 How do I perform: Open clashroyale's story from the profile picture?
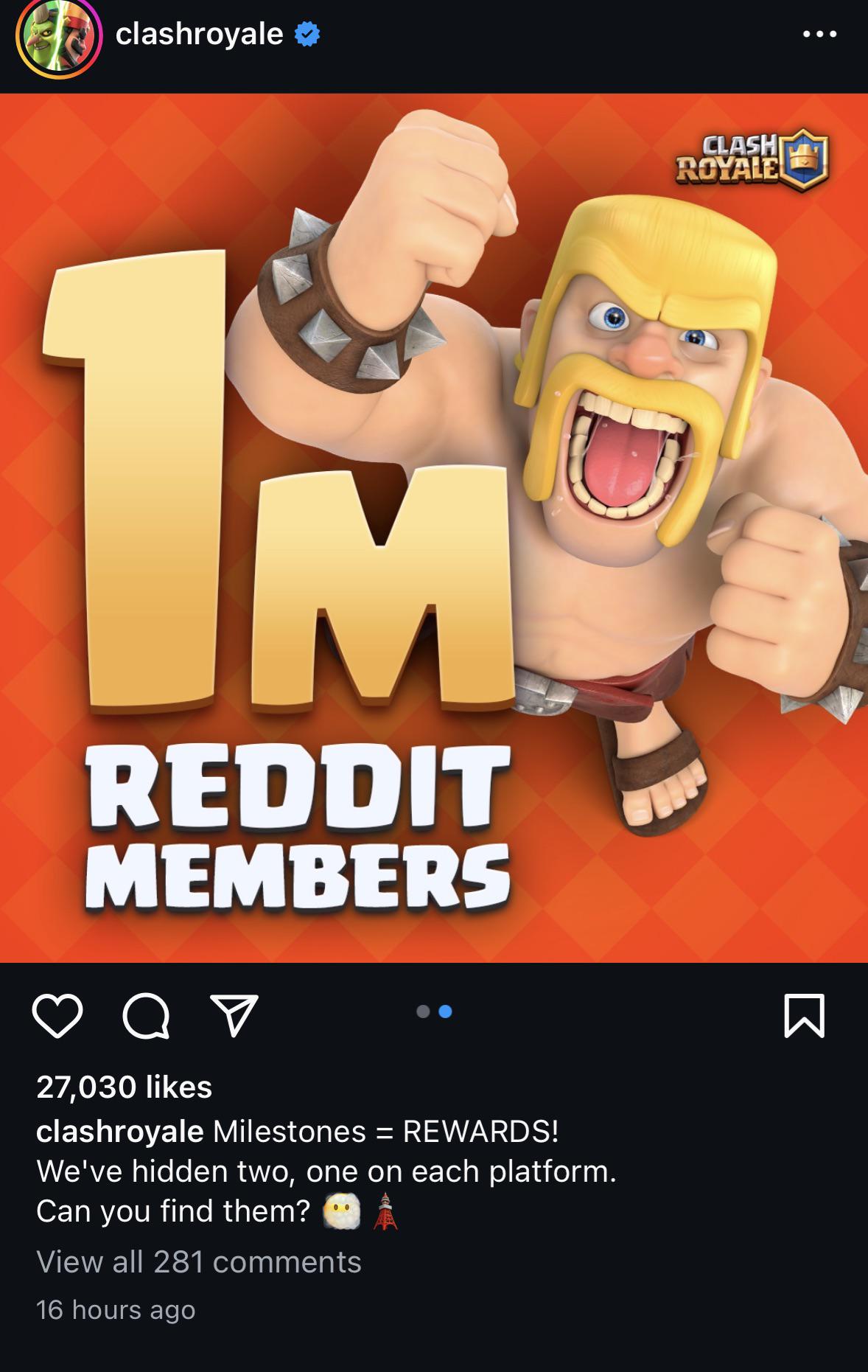pyautogui.click(x=59, y=38)
